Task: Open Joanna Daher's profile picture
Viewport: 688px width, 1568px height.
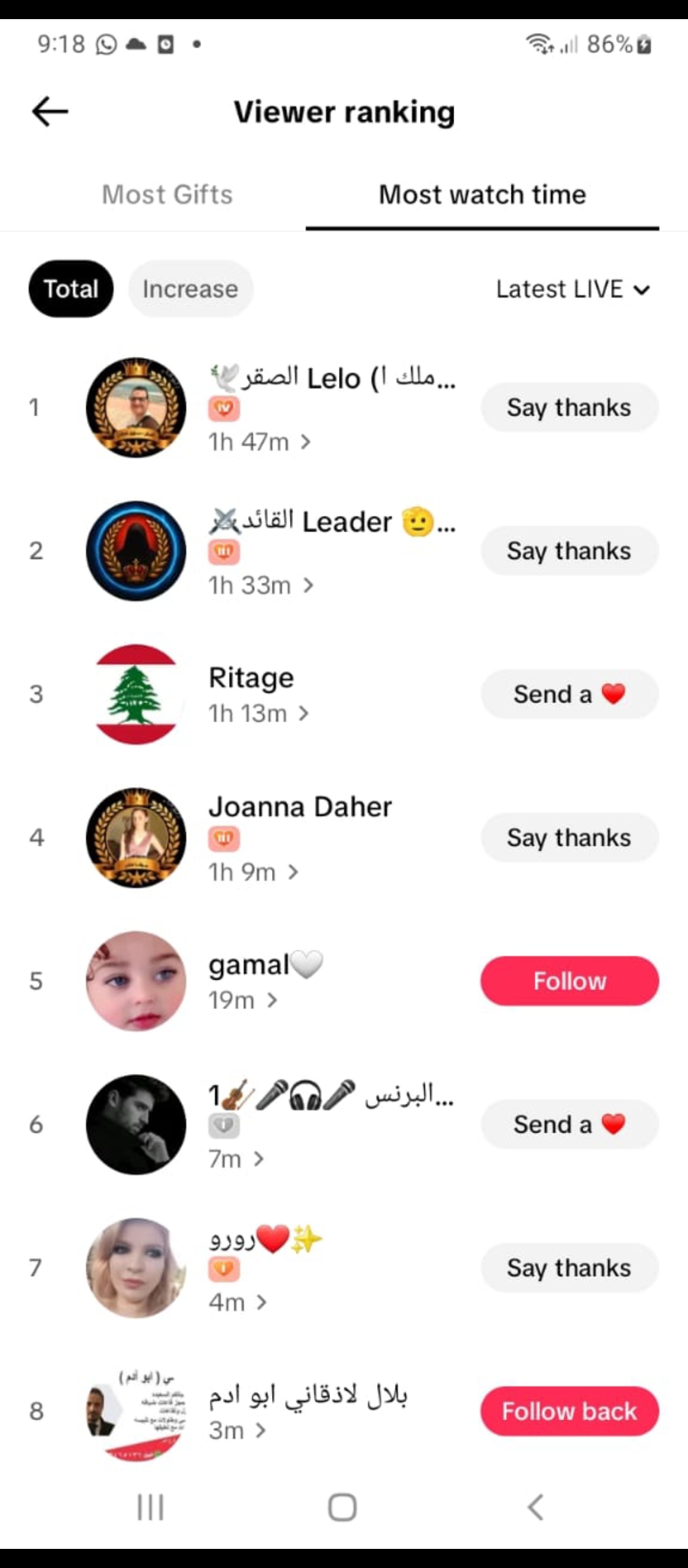Action: click(x=136, y=838)
